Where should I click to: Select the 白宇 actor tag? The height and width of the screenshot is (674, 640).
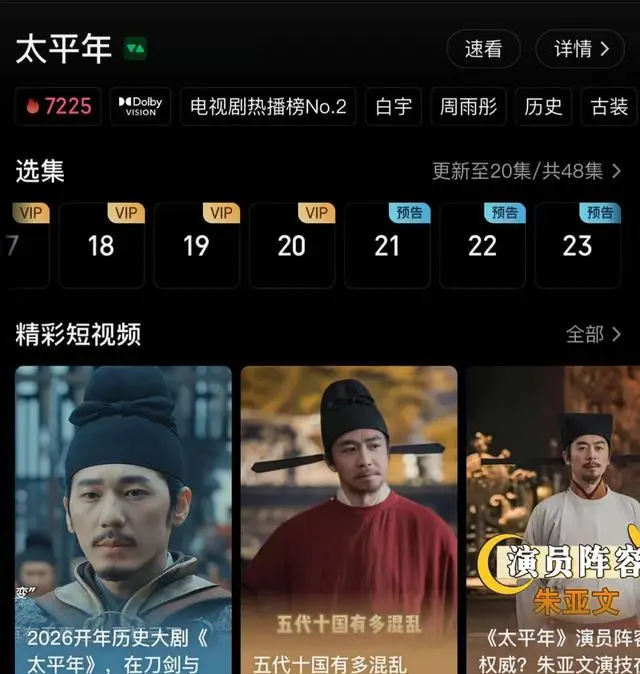(x=394, y=107)
